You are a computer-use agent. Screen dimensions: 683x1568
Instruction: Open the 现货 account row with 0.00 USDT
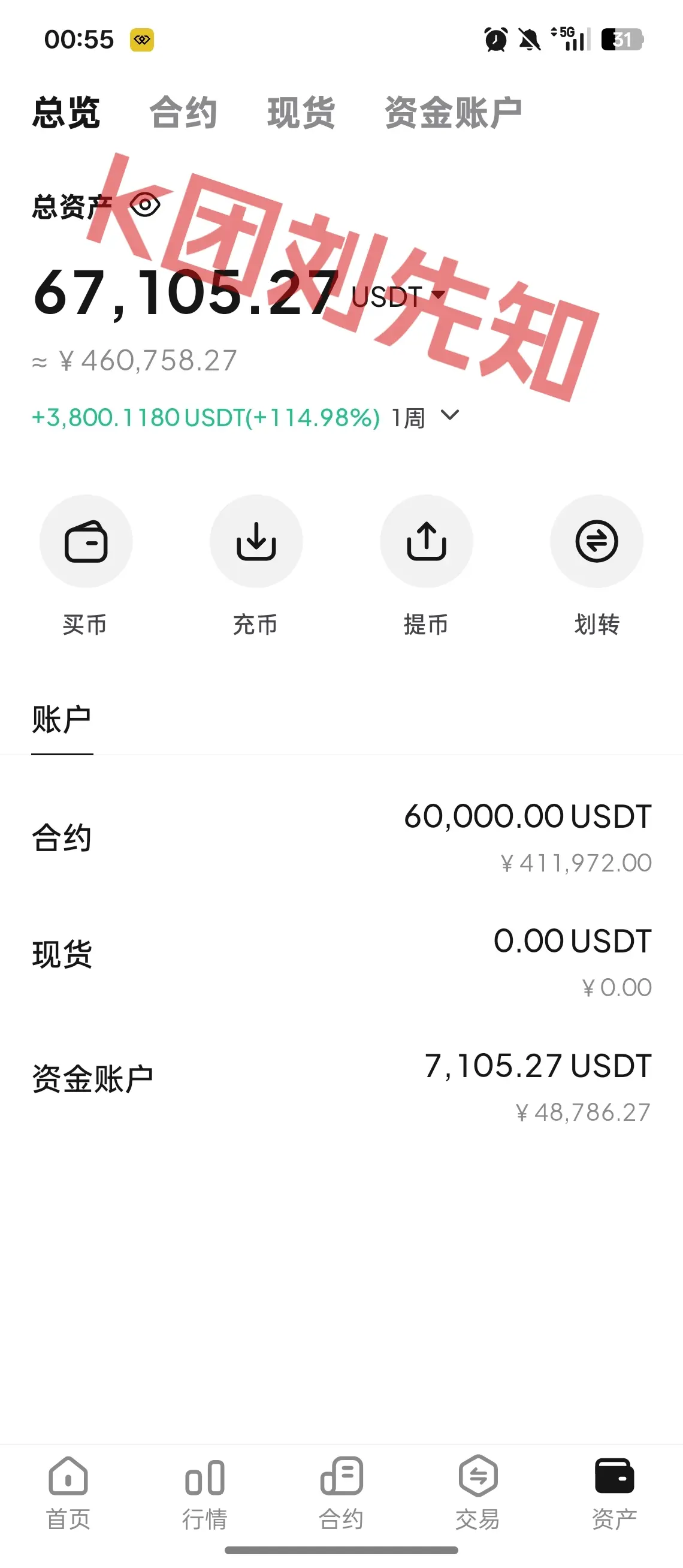pyautogui.click(x=341, y=954)
